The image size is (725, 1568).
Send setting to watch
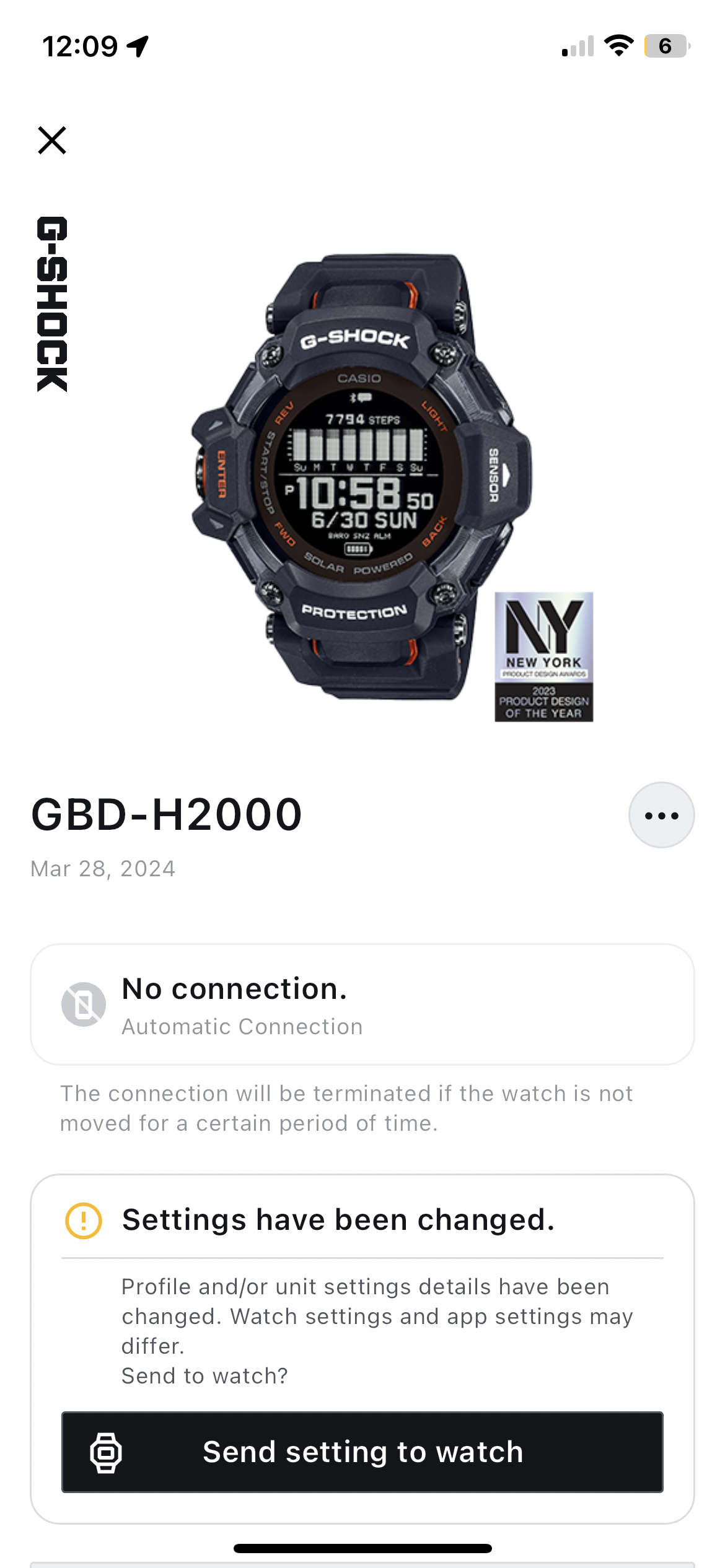[x=362, y=1452]
